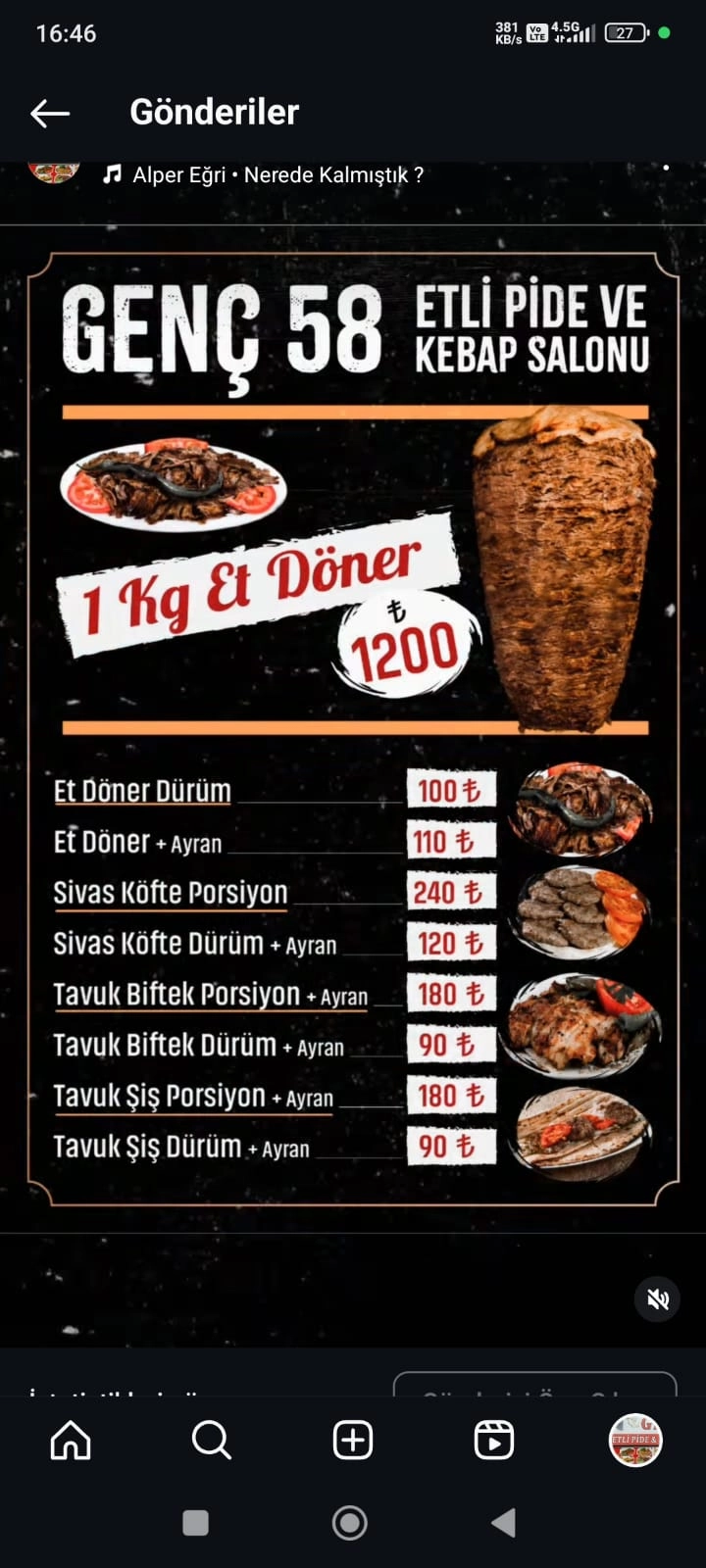Tap the system back button
Image resolution: width=706 pixels, height=1568 pixels.
[504, 1523]
